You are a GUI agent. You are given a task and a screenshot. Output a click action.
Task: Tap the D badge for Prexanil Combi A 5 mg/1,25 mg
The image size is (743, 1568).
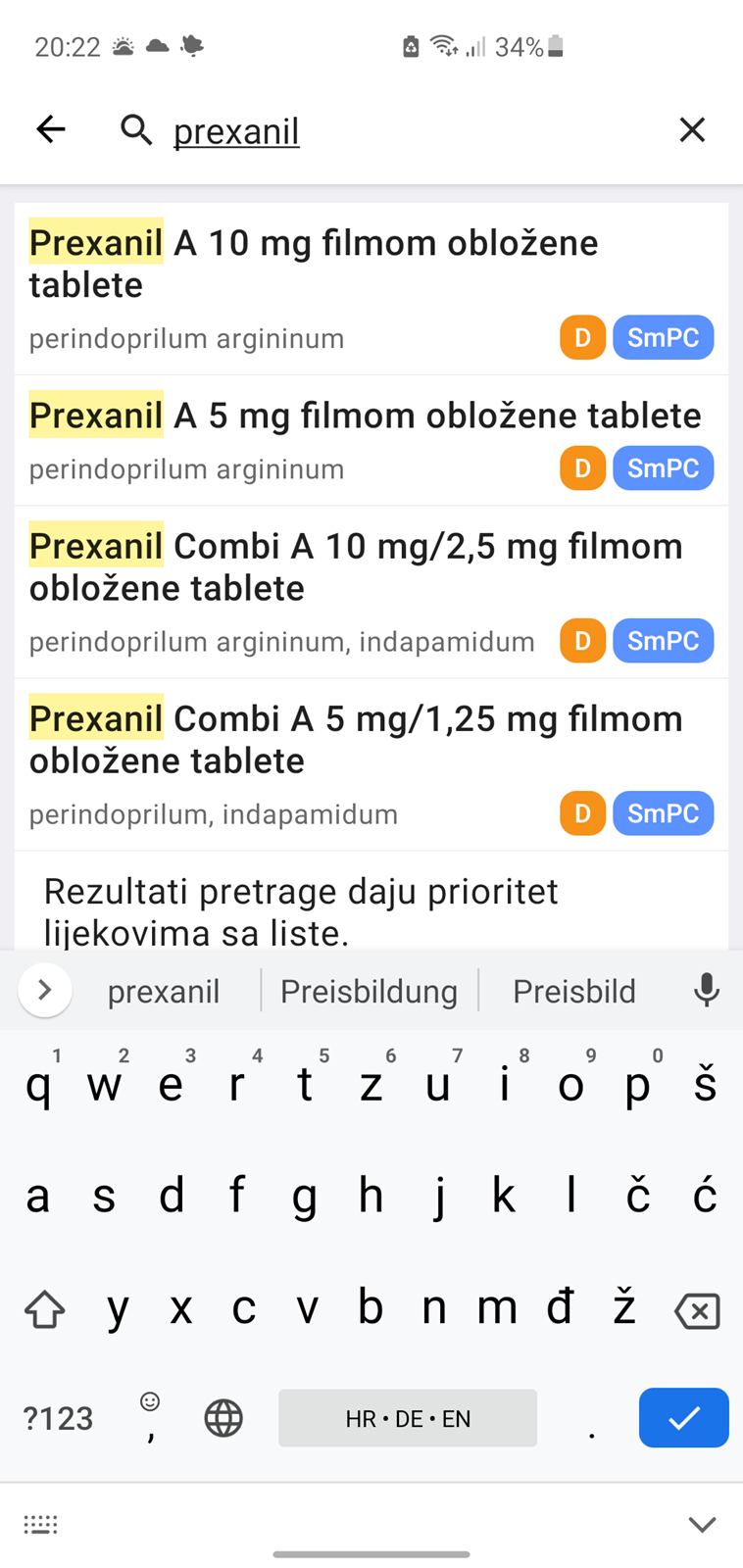[x=582, y=813]
